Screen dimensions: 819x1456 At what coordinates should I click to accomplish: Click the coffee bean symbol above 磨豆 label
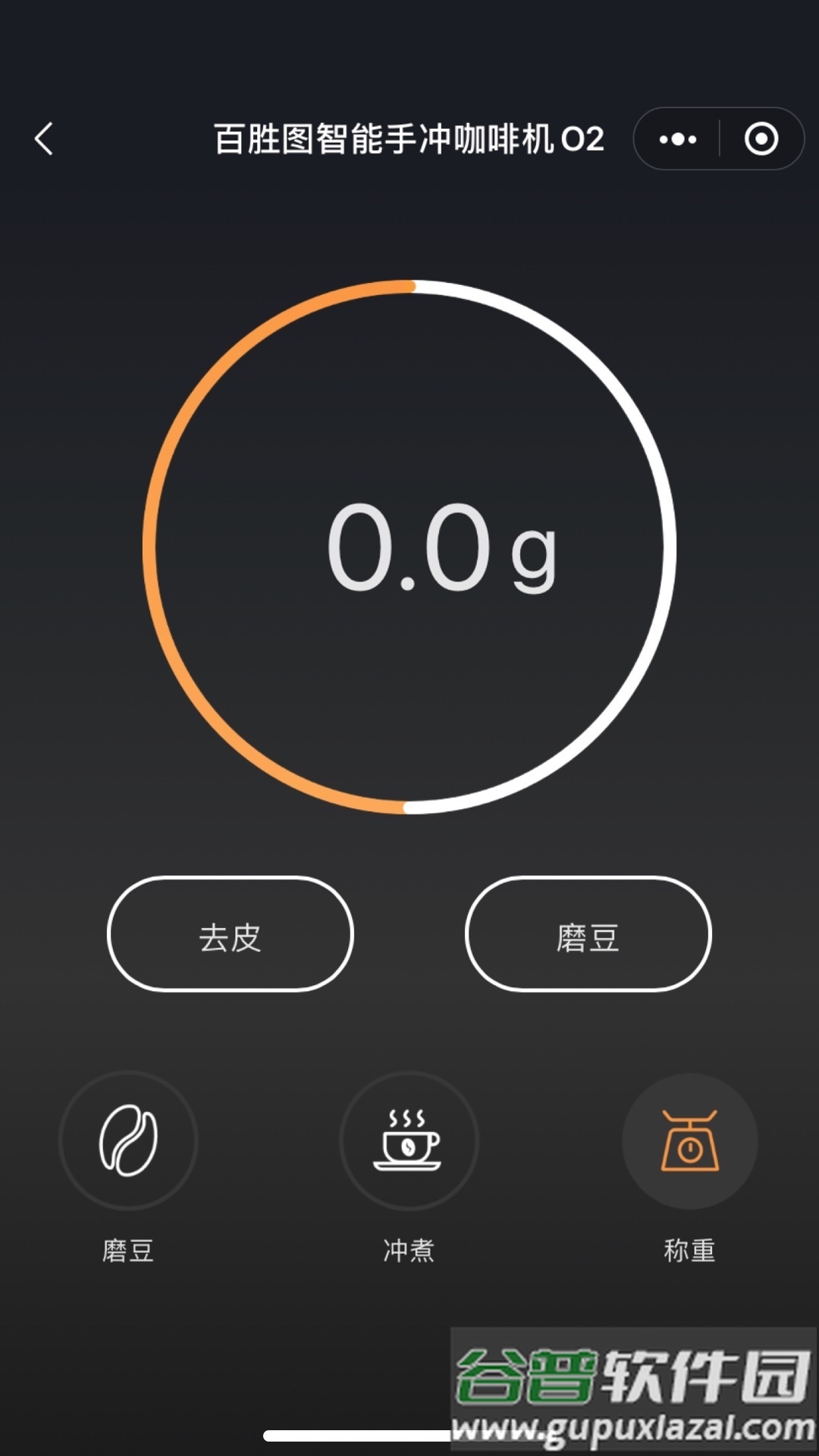(129, 1141)
